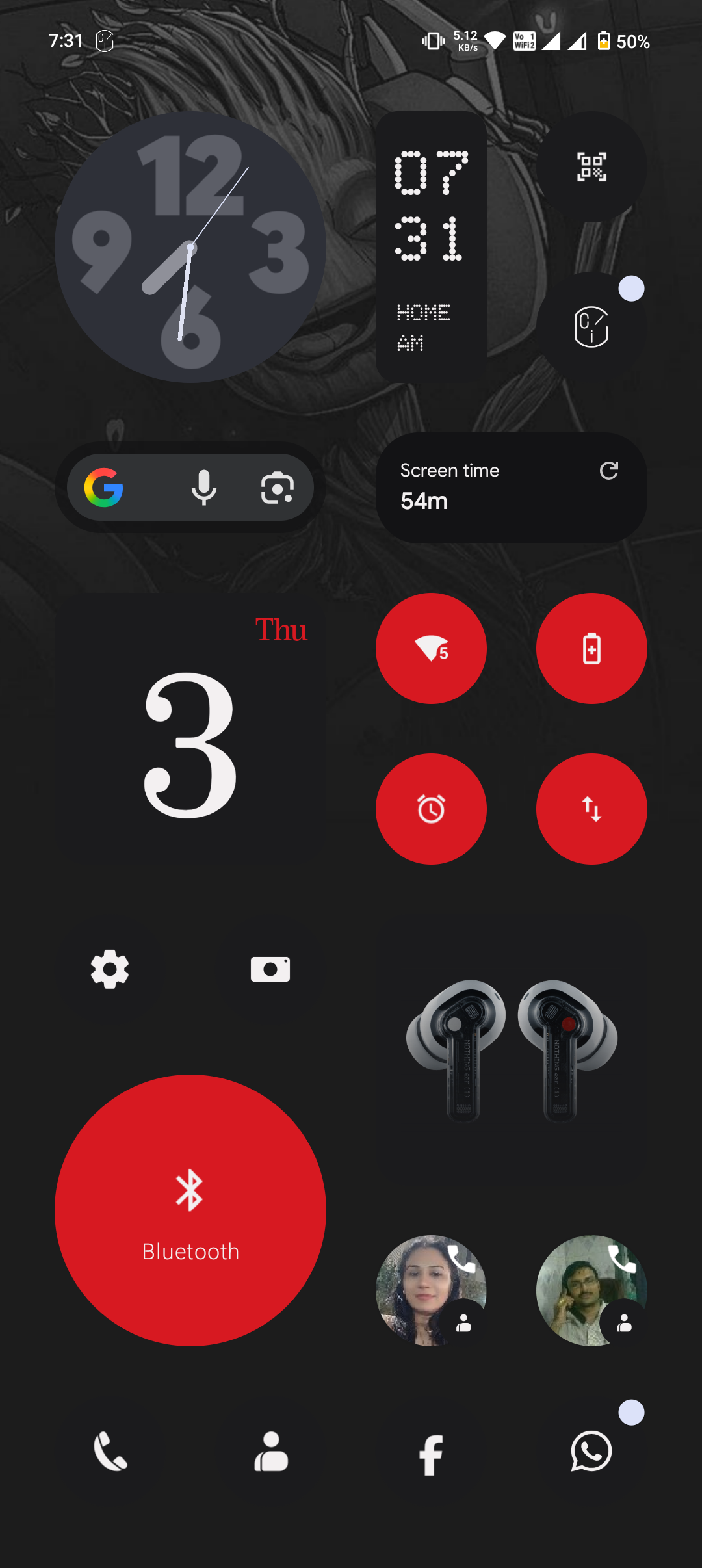
Task: Open the analog clock widget
Action: click(190, 247)
